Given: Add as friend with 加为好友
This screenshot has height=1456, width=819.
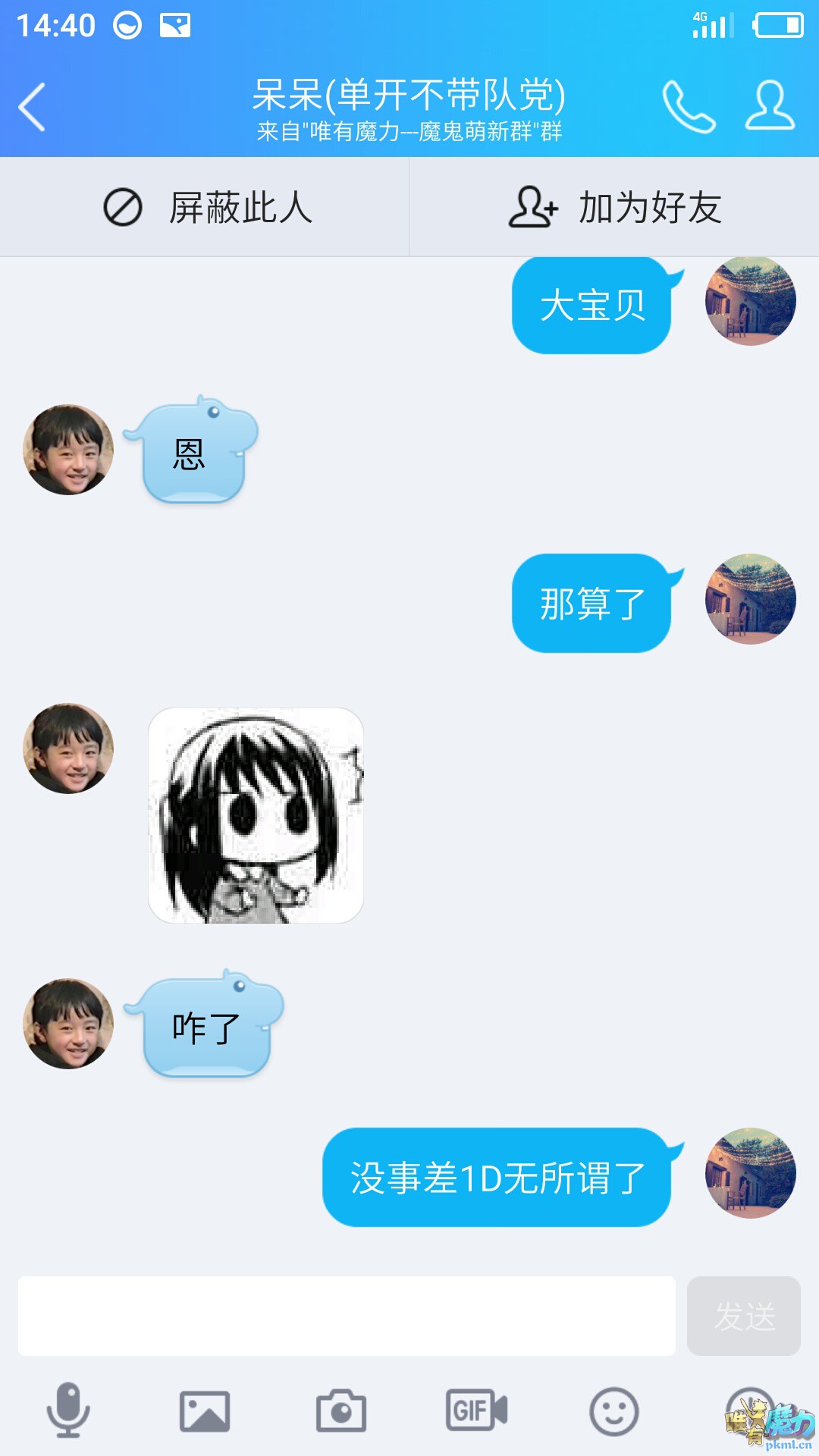Looking at the screenshot, I should 614,207.
